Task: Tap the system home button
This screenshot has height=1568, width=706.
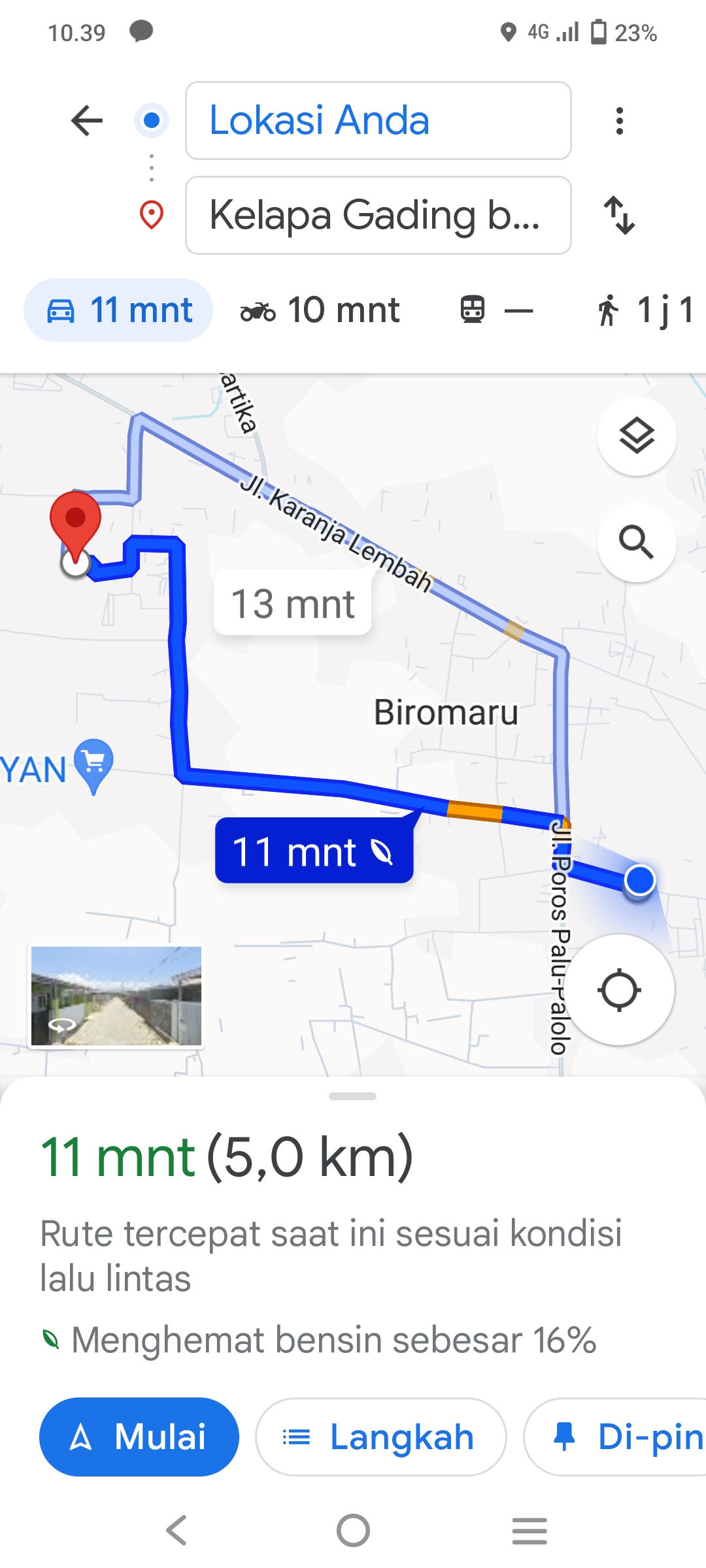Action: (x=353, y=1531)
